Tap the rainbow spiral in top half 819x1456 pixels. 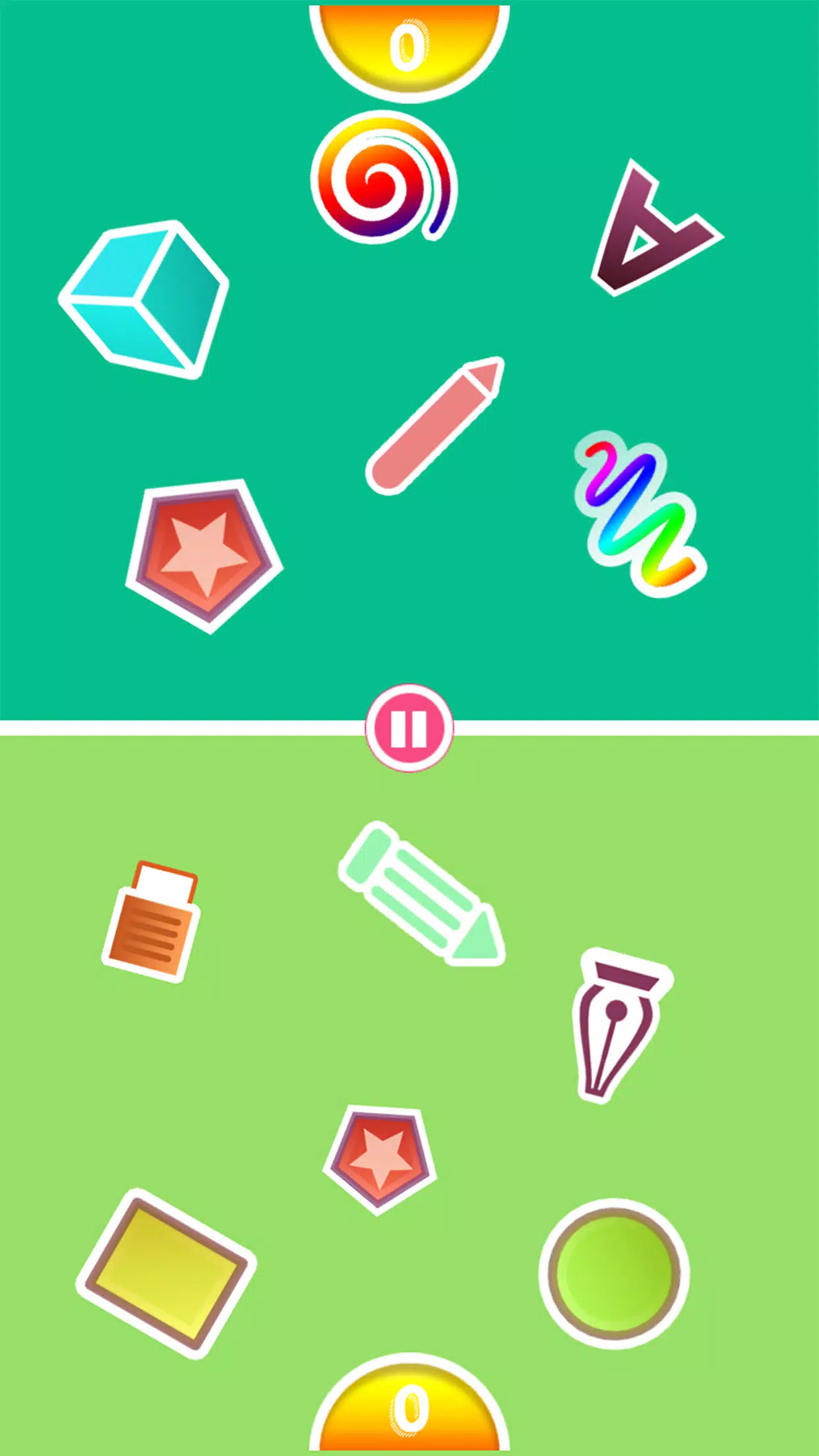tap(382, 177)
